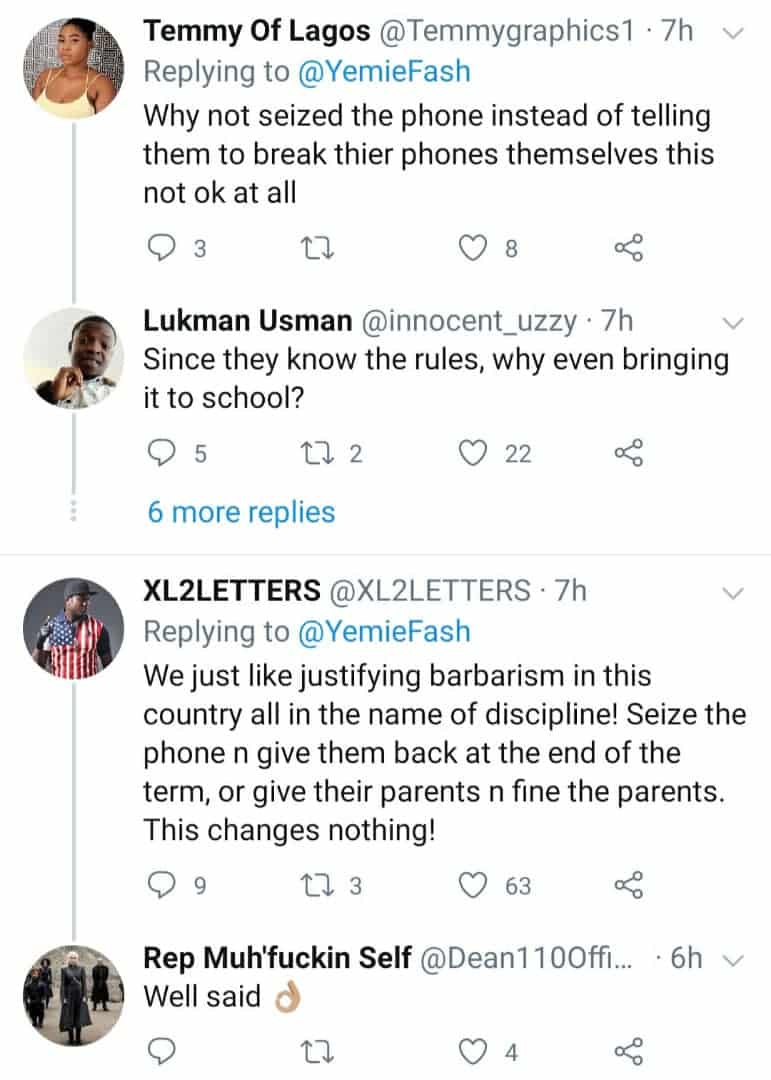Share Temmy Of Lagos's tweet
771x1080 pixels.
pos(628,249)
